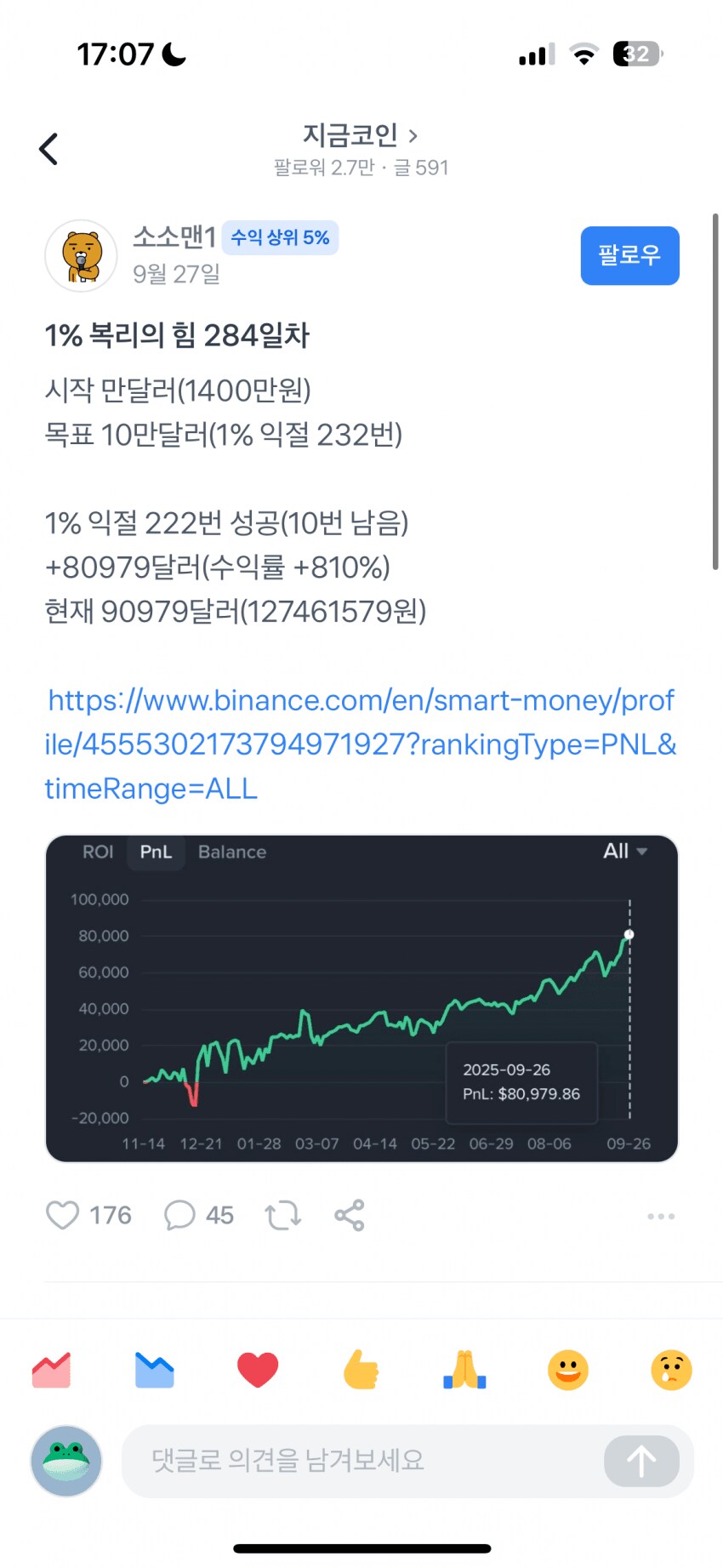Send the comment with the up arrow button
Viewport: 723px width, 1568px height.
click(x=642, y=1461)
